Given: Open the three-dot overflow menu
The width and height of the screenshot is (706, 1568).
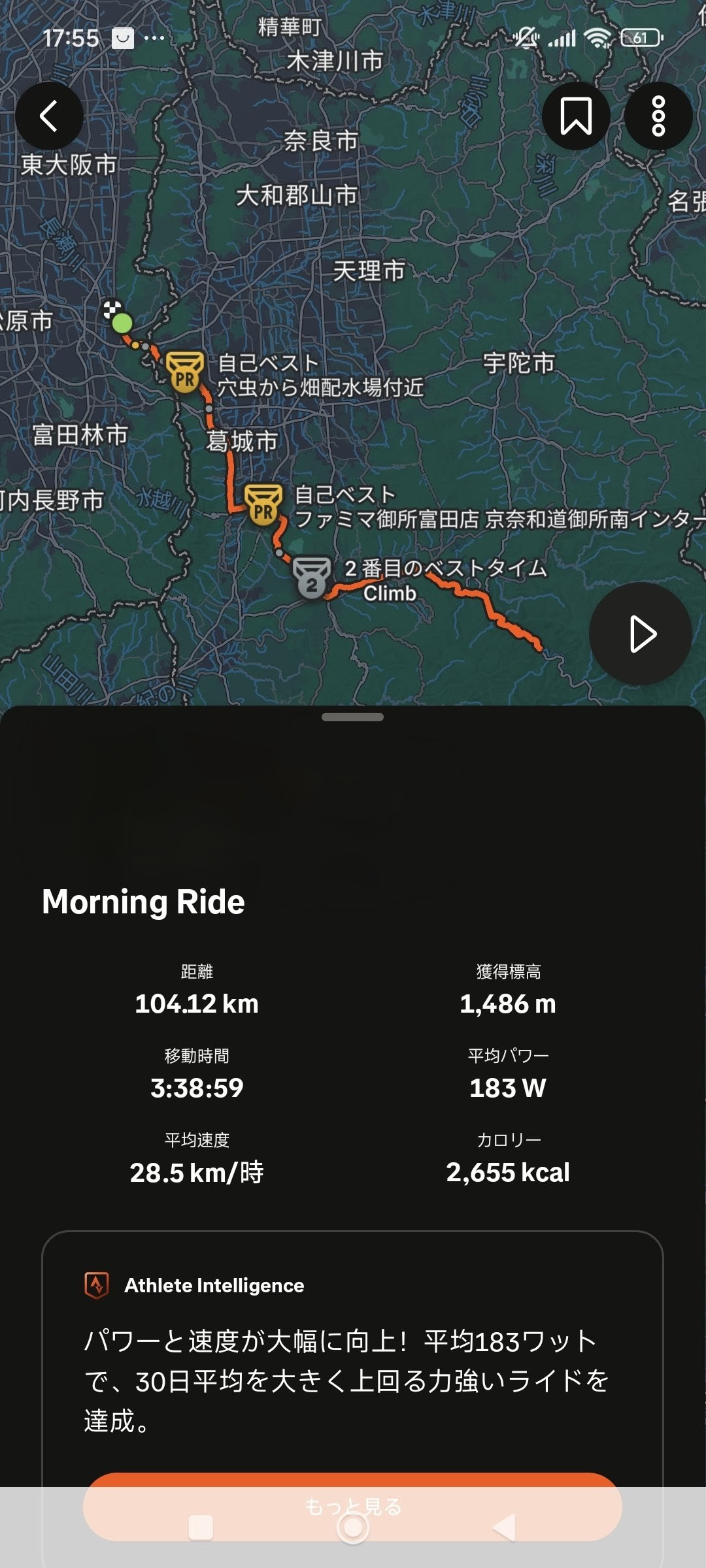Looking at the screenshot, I should (x=658, y=116).
